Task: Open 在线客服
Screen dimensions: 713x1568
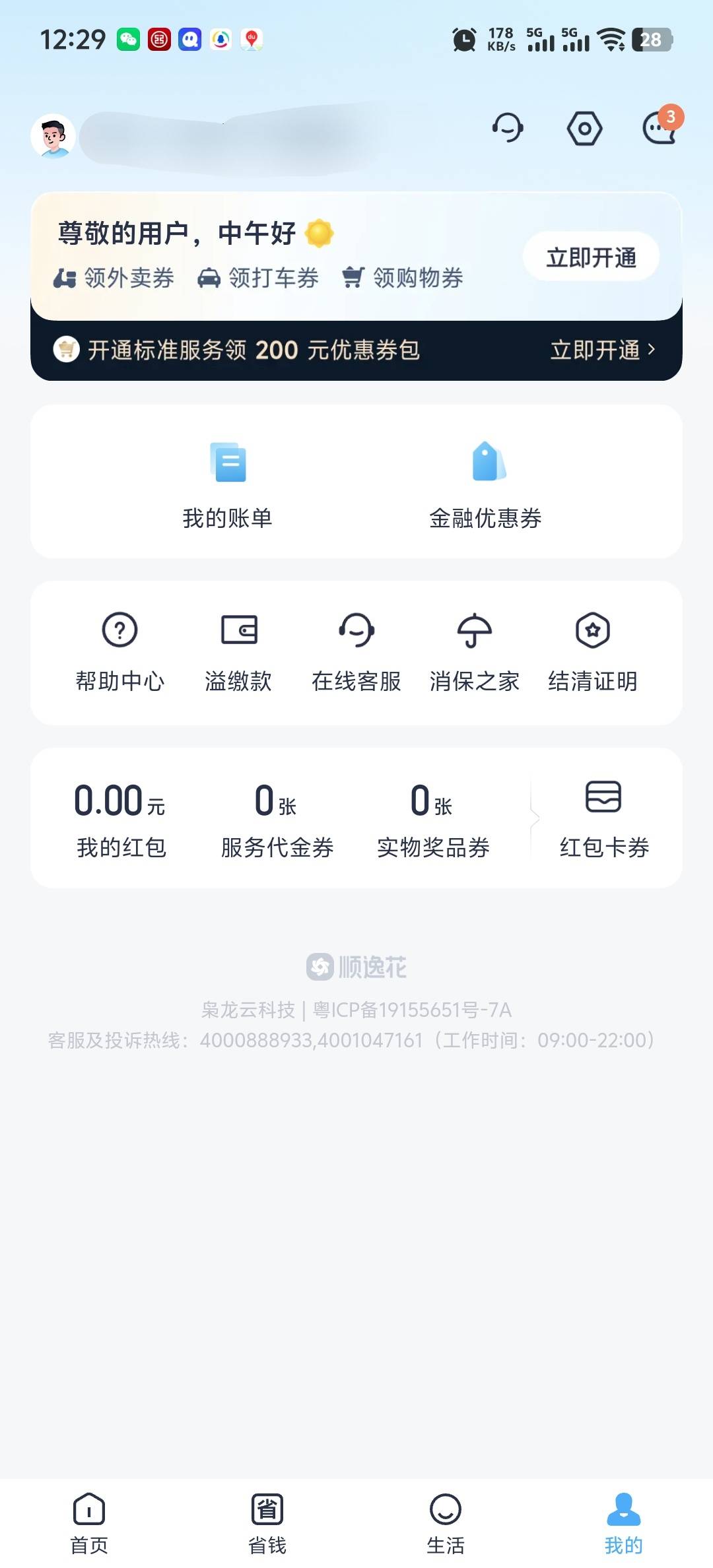Action: (356, 652)
